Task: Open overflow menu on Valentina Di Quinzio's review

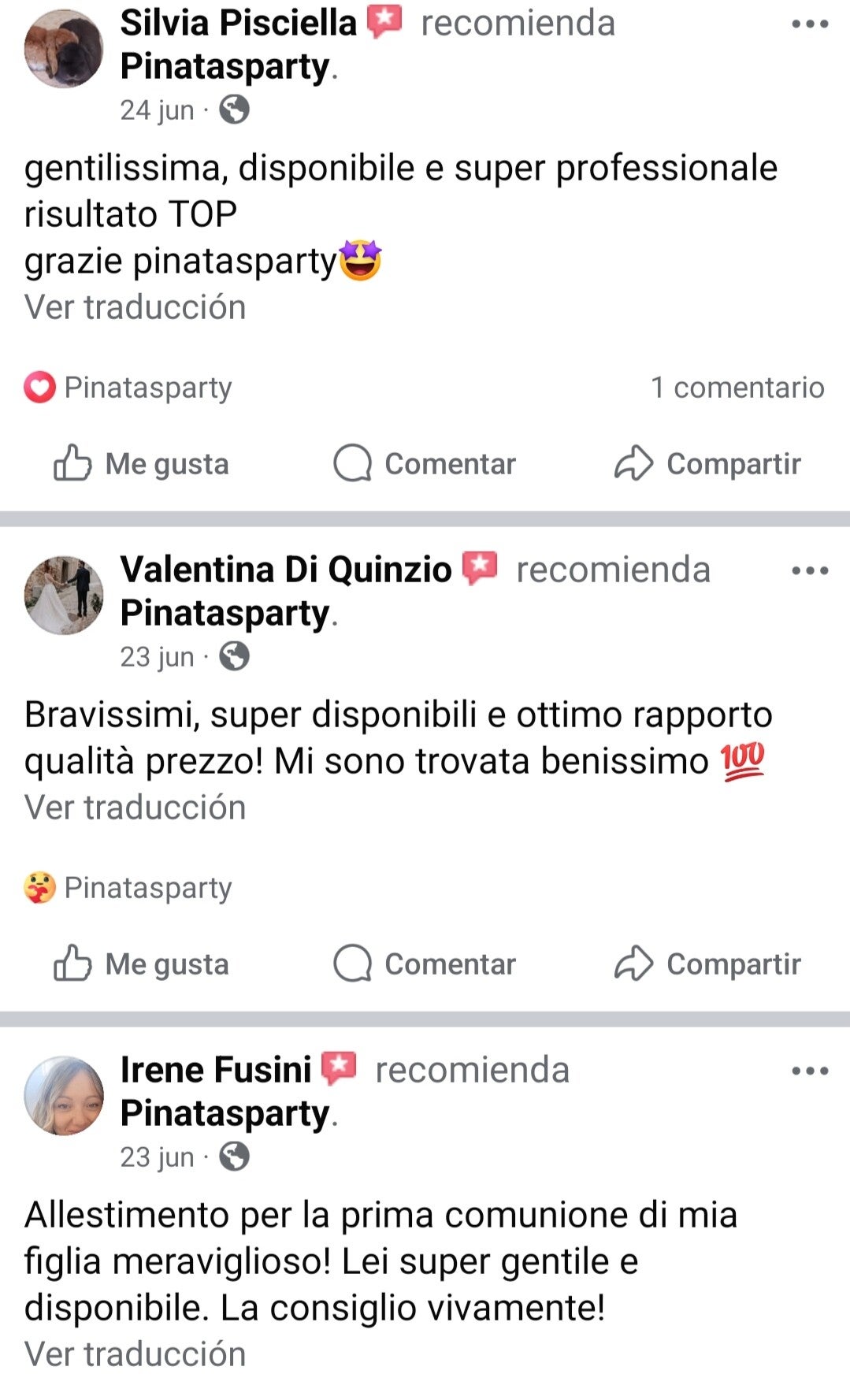Action: pyautogui.click(x=810, y=570)
